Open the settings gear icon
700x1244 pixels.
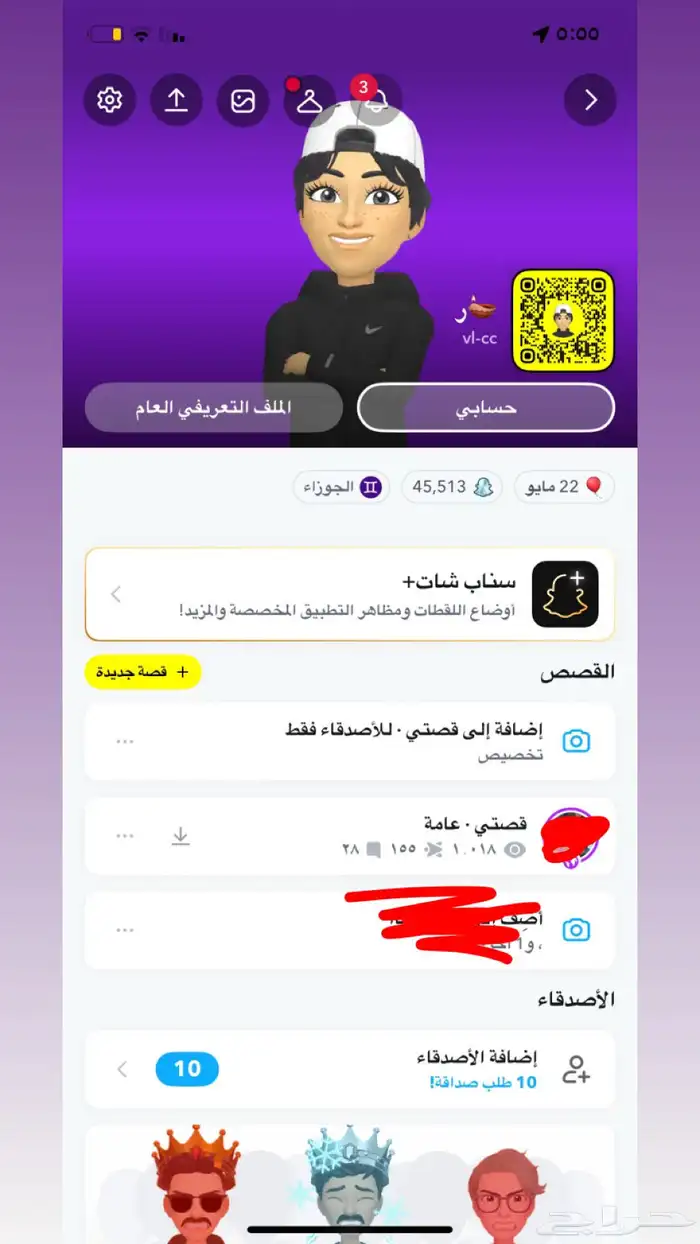109,100
